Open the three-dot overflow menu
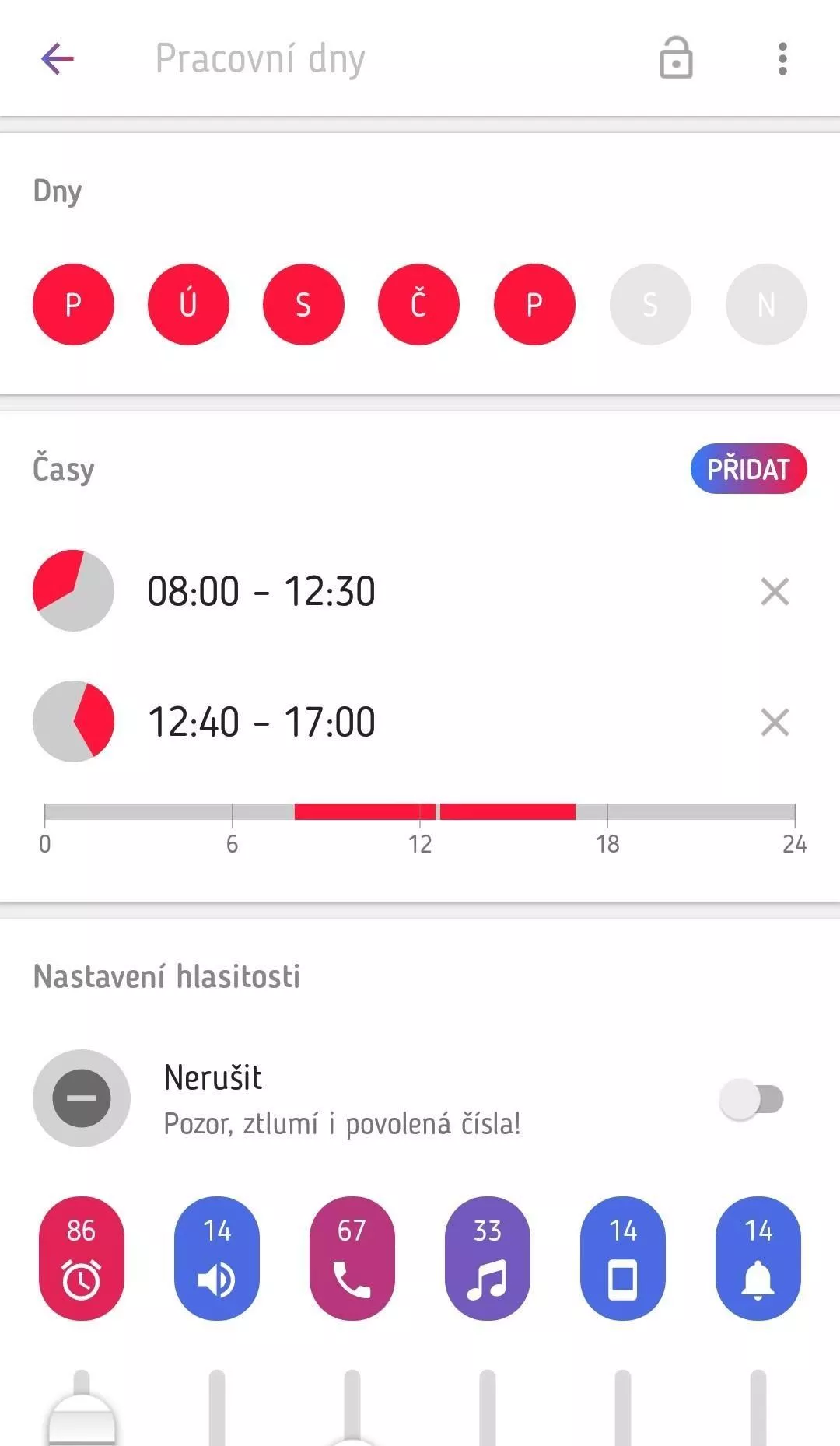The height and width of the screenshot is (1446, 840). [x=782, y=58]
